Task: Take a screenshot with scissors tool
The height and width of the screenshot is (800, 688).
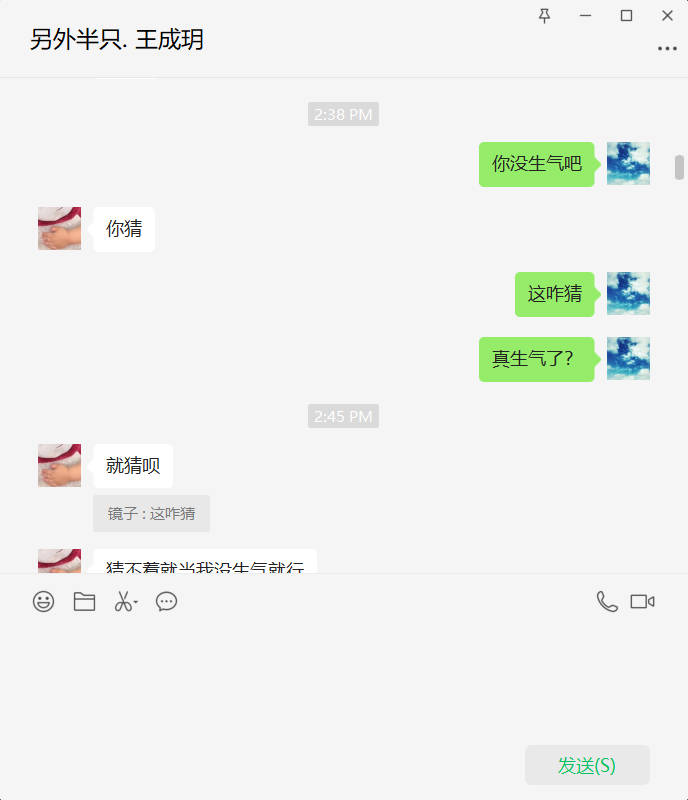Action: [123, 601]
